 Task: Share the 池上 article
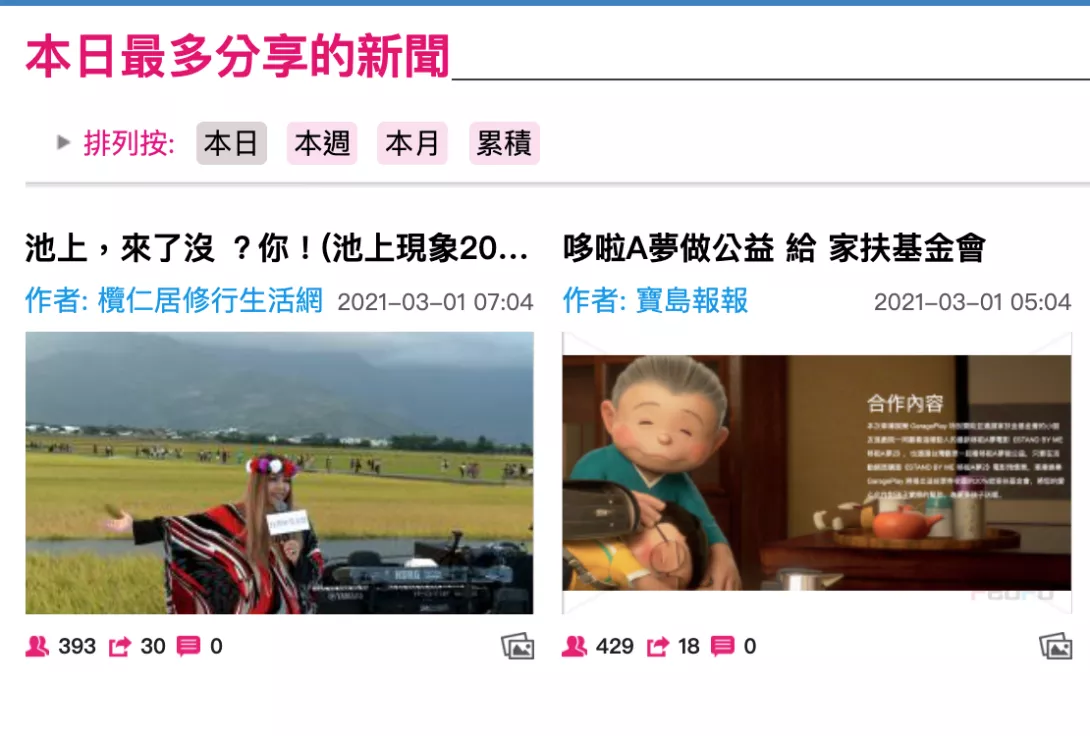click(120, 647)
